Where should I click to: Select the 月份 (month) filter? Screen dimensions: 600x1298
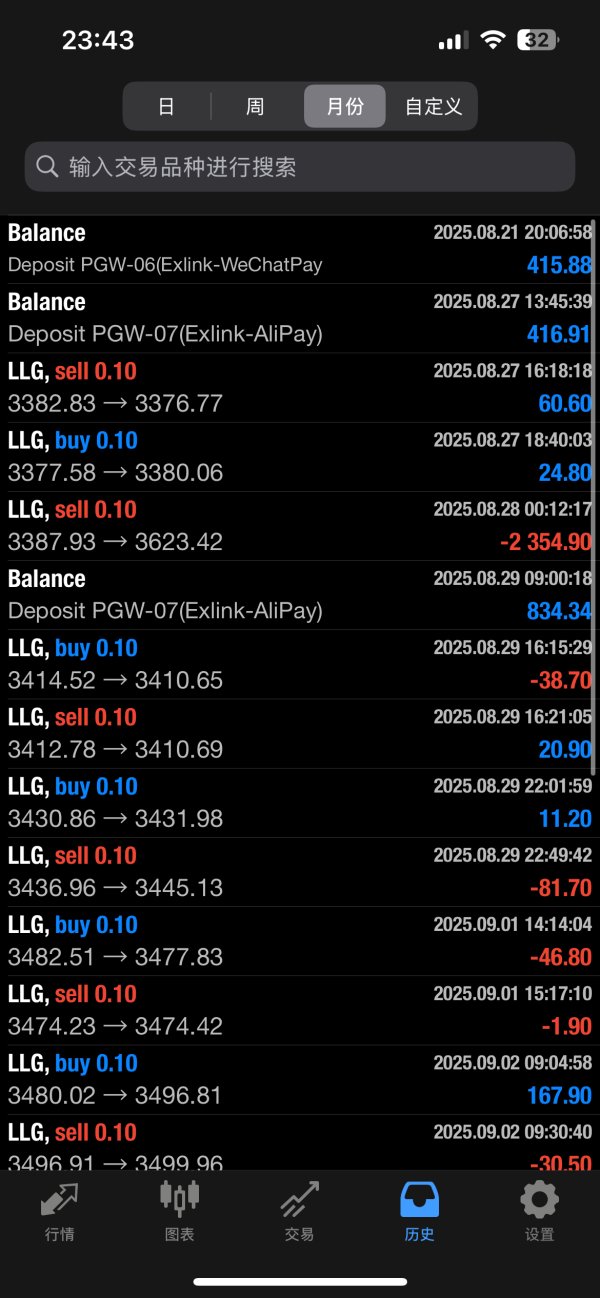tap(345, 106)
